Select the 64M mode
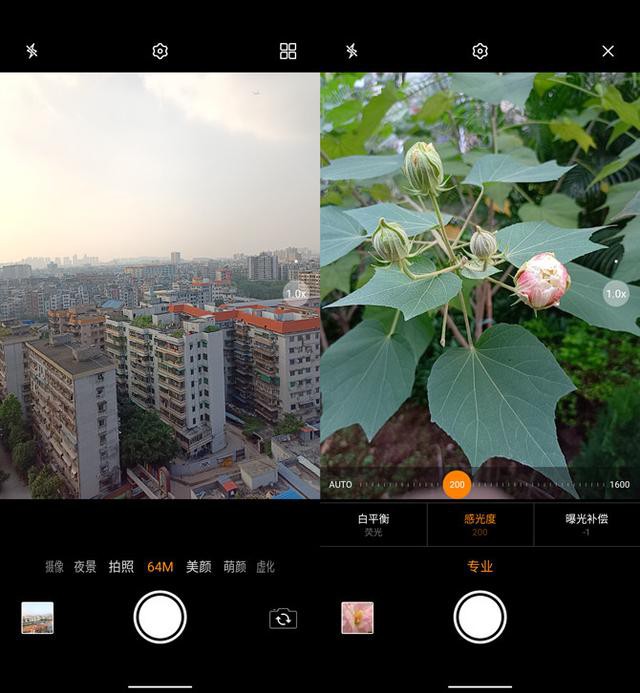Viewport: 640px width, 693px height. pyautogui.click(x=160, y=567)
